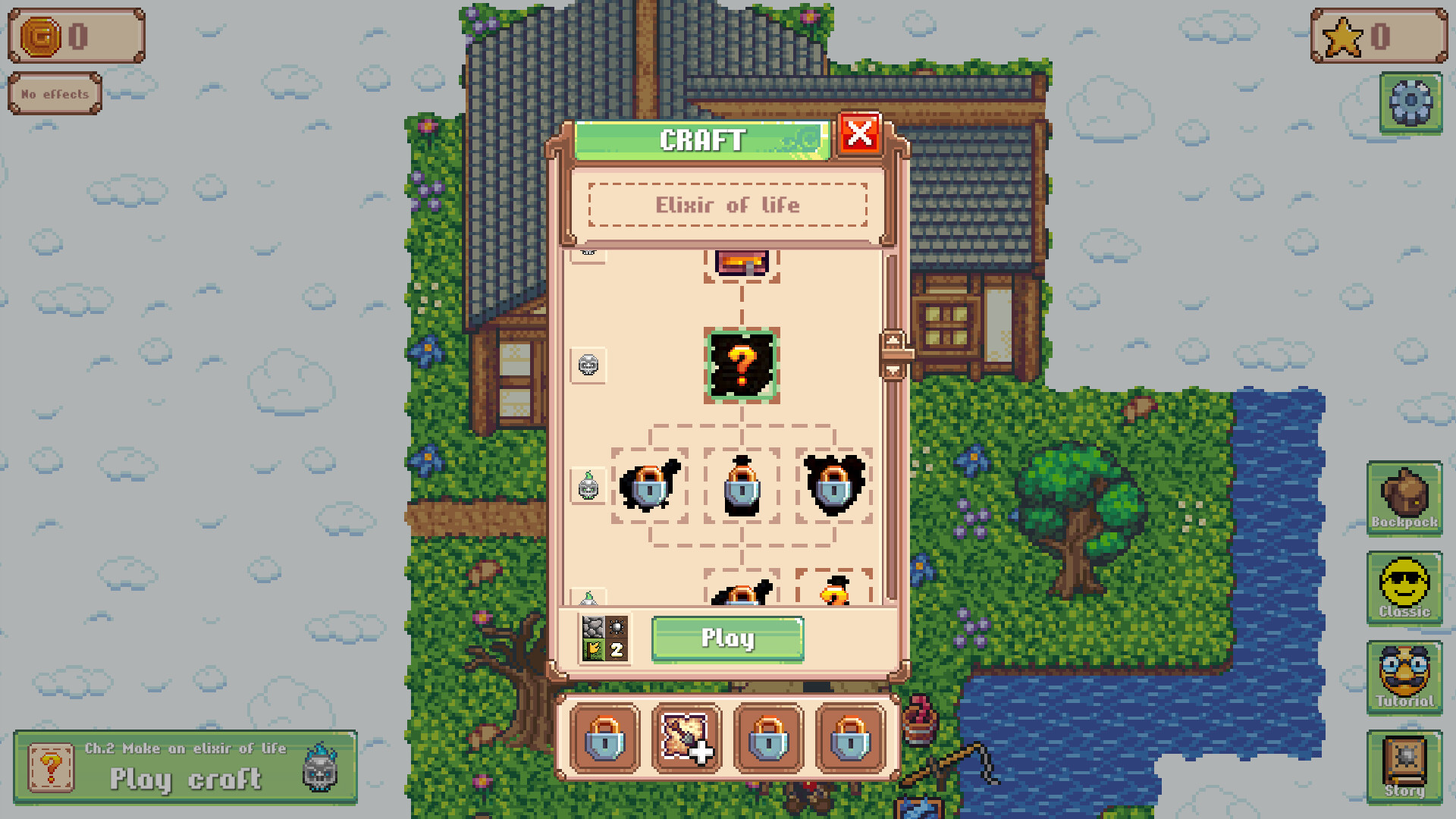Select the unknown question mark recipe node
1456x819 pixels.
tap(742, 366)
